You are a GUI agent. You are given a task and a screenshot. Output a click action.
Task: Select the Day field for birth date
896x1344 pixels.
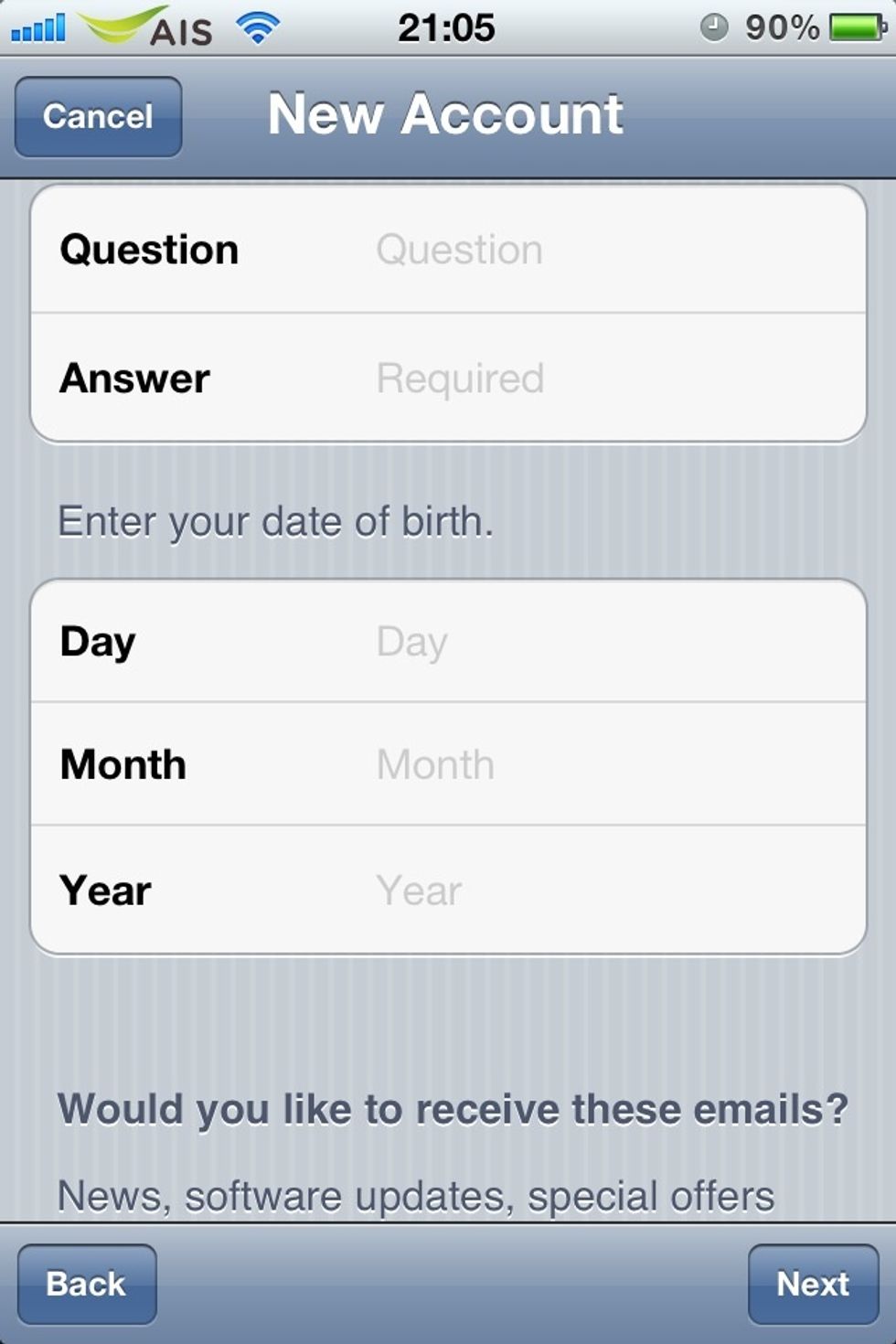549,640
